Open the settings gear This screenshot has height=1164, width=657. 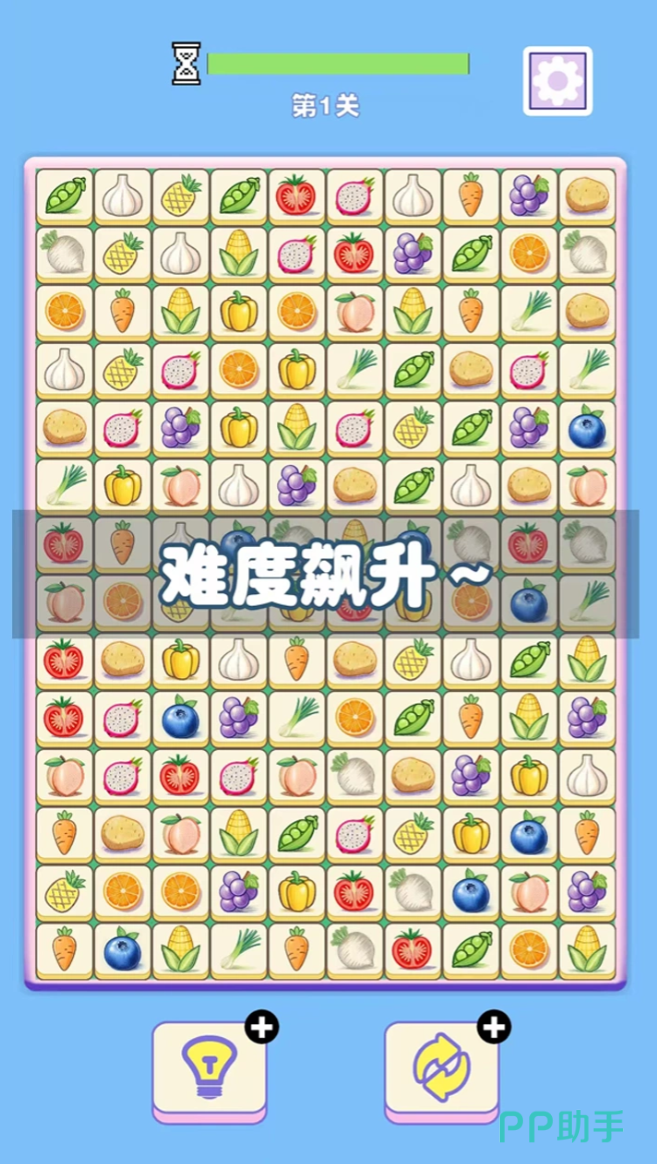point(557,82)
